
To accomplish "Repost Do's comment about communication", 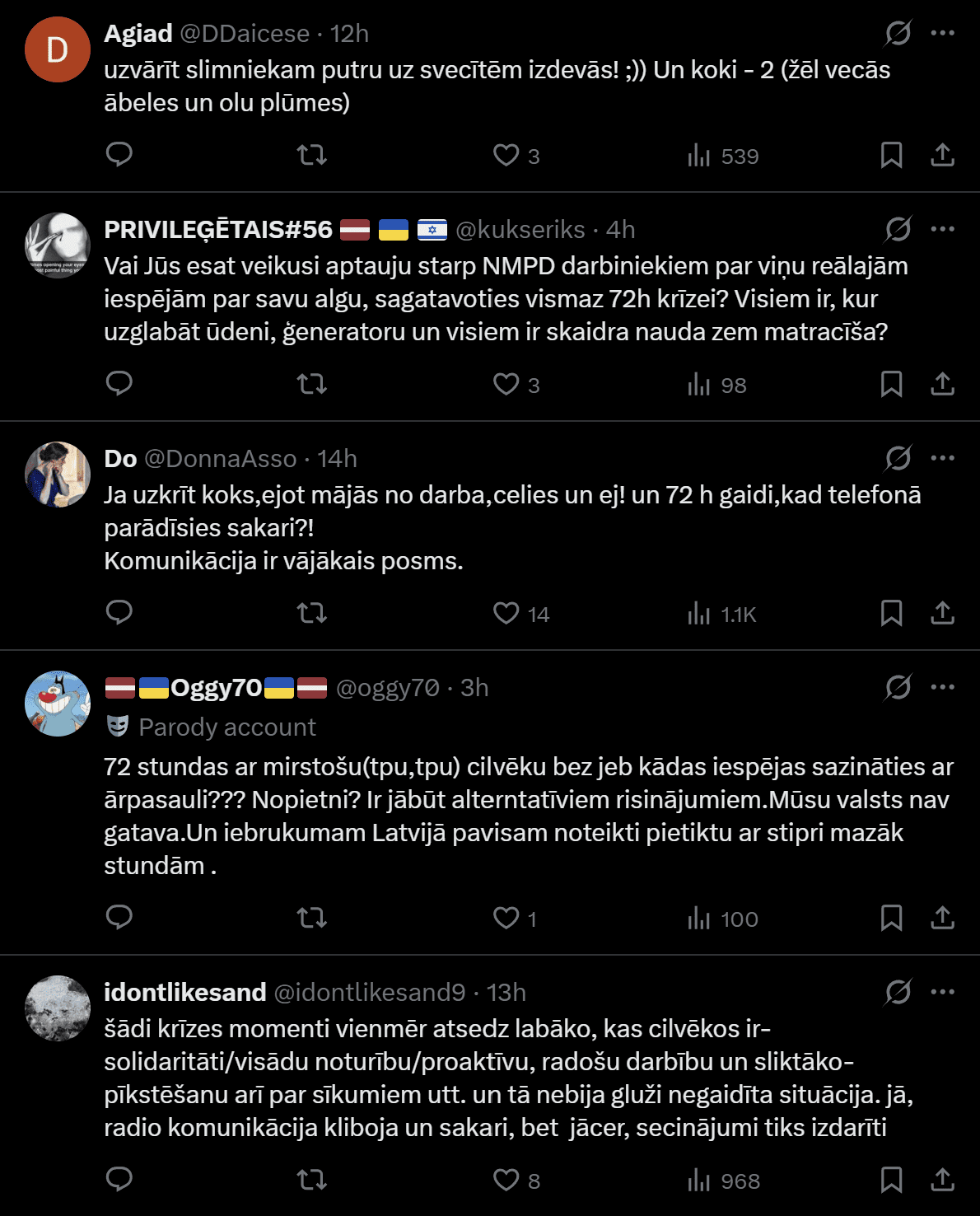I will click(x=312, y=613).
